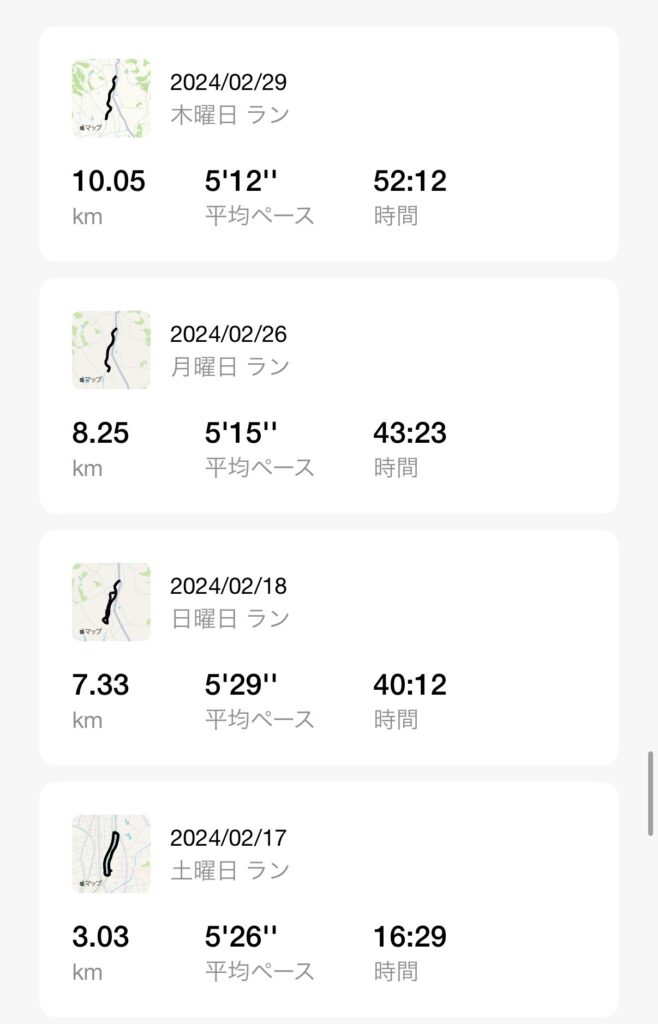This screenshot has width=658, height=1024.
Task: Open the 2024/02/26 Monday run card
Action: (328, 396)
